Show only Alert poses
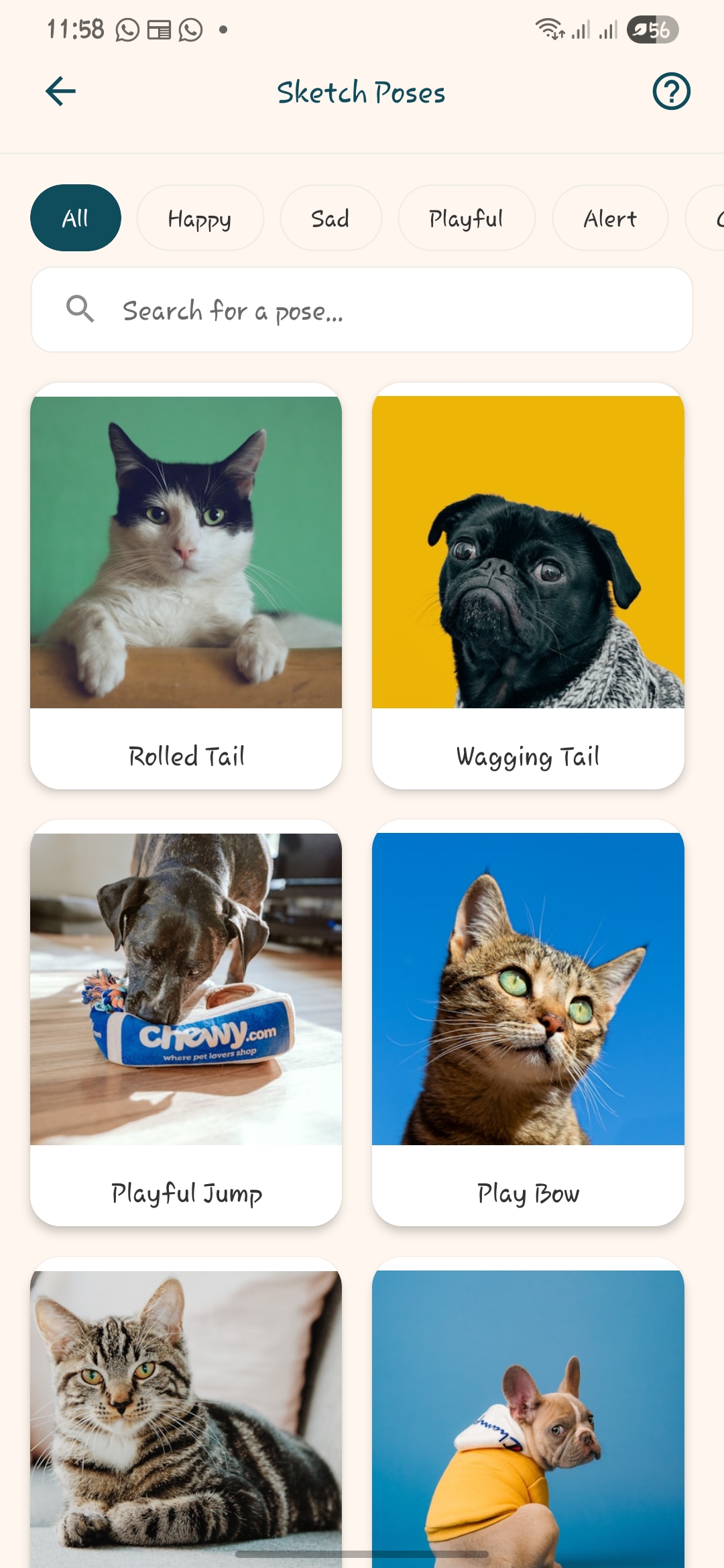The width and height of the screenshot is (724, 1568). click(609, 218)
